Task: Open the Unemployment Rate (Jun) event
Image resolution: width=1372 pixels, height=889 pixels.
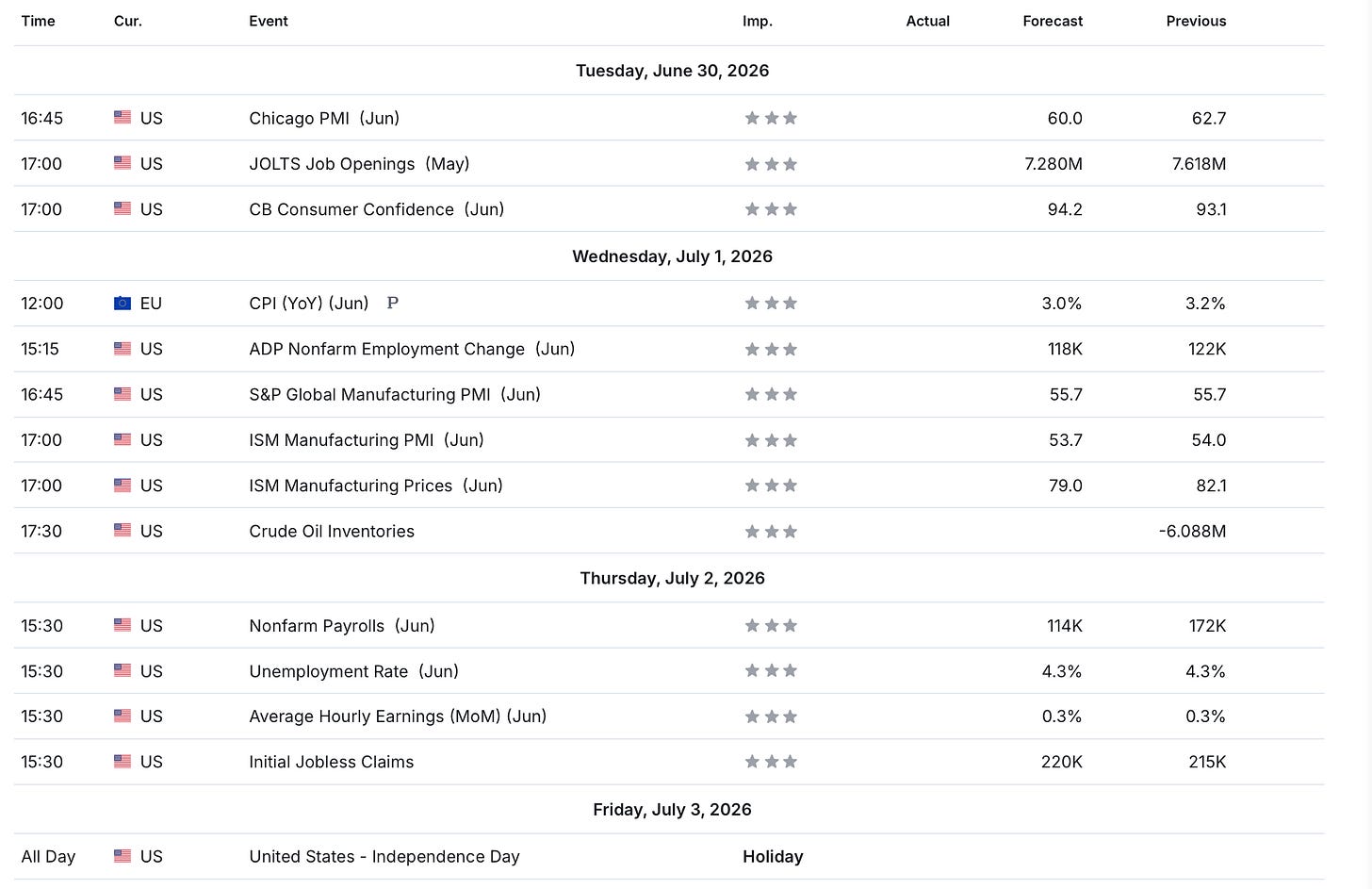Action: coord(354,671)
